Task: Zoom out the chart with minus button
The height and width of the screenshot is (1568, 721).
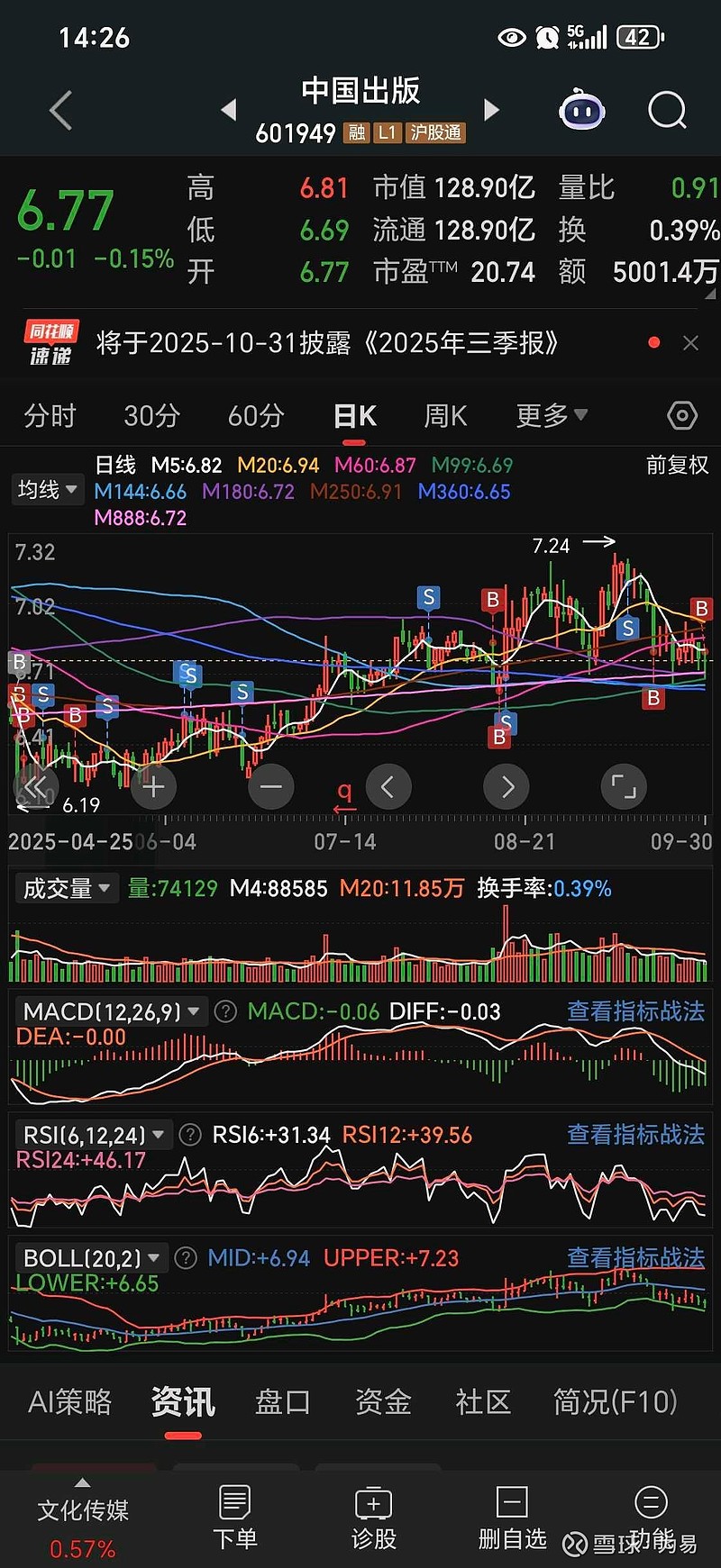Action: click(x=270, y=786)
